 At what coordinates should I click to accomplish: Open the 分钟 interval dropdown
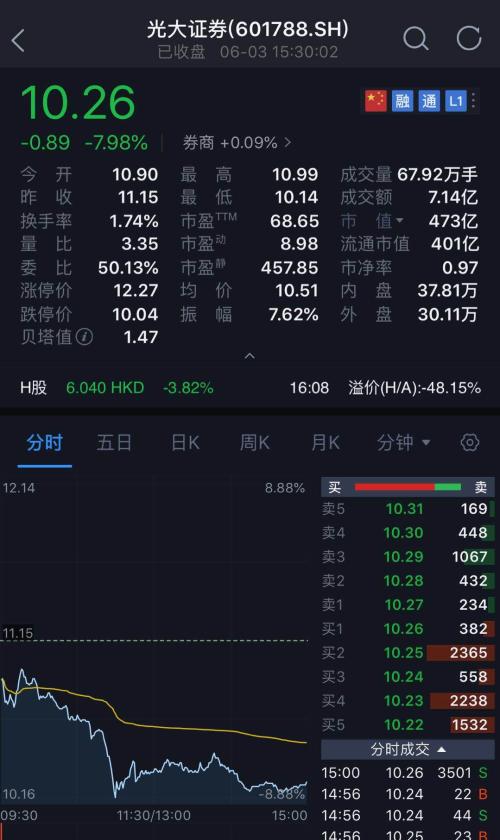[403, 443]
